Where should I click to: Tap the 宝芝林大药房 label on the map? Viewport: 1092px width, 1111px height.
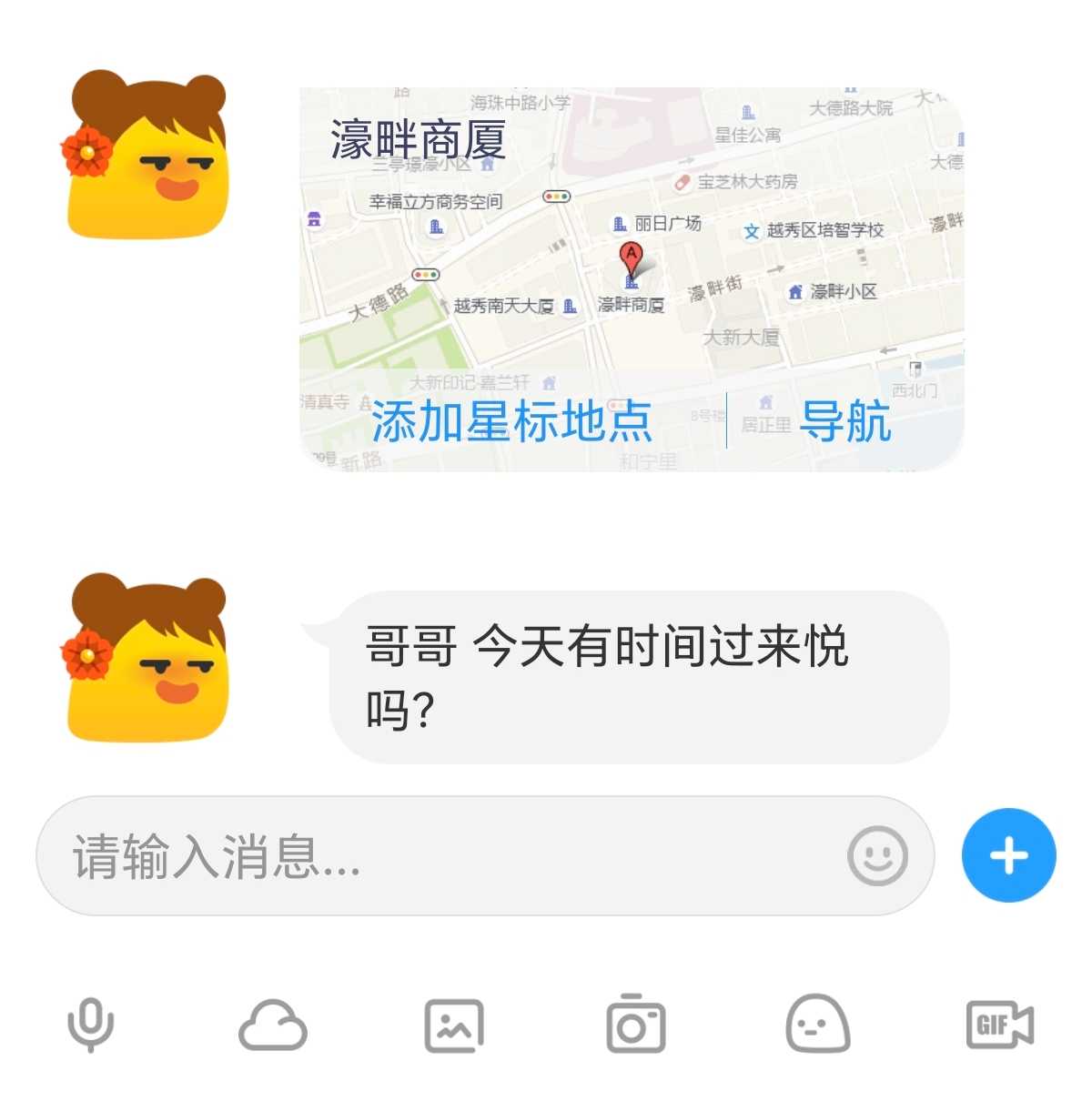click(x=748, y=182)
